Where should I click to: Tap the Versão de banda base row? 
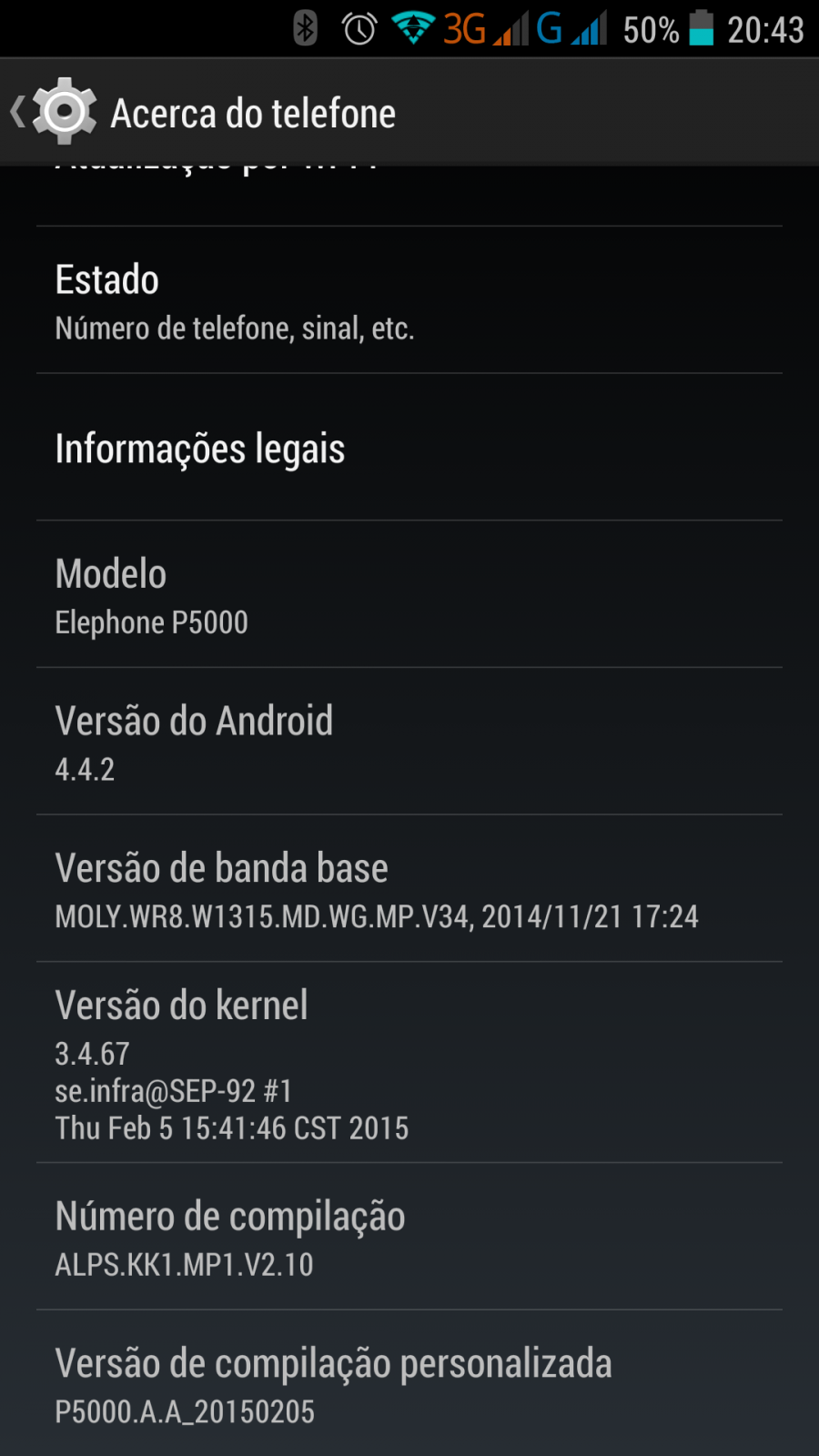tap(409, 889)
